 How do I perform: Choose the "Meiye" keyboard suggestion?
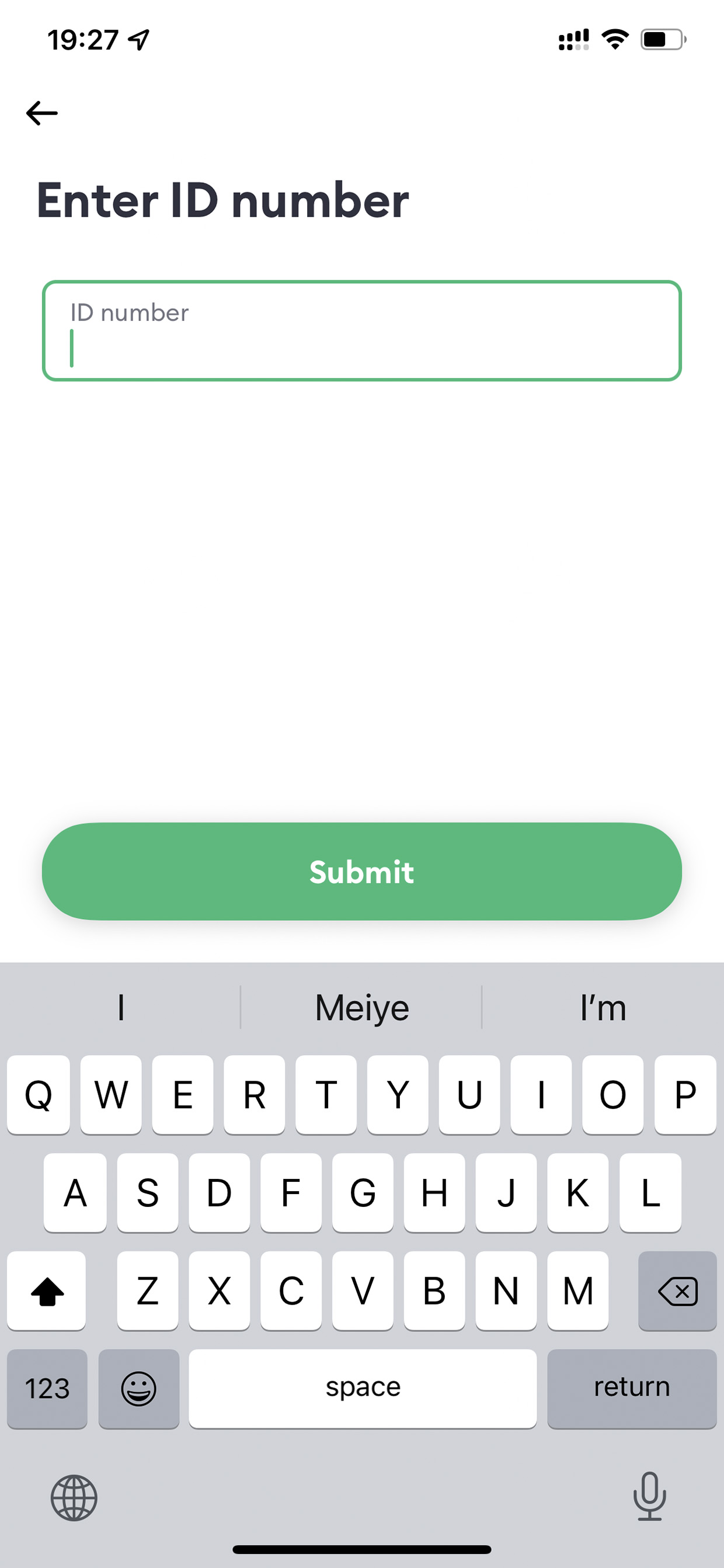pyautogui.click(x=361, y=1007)
